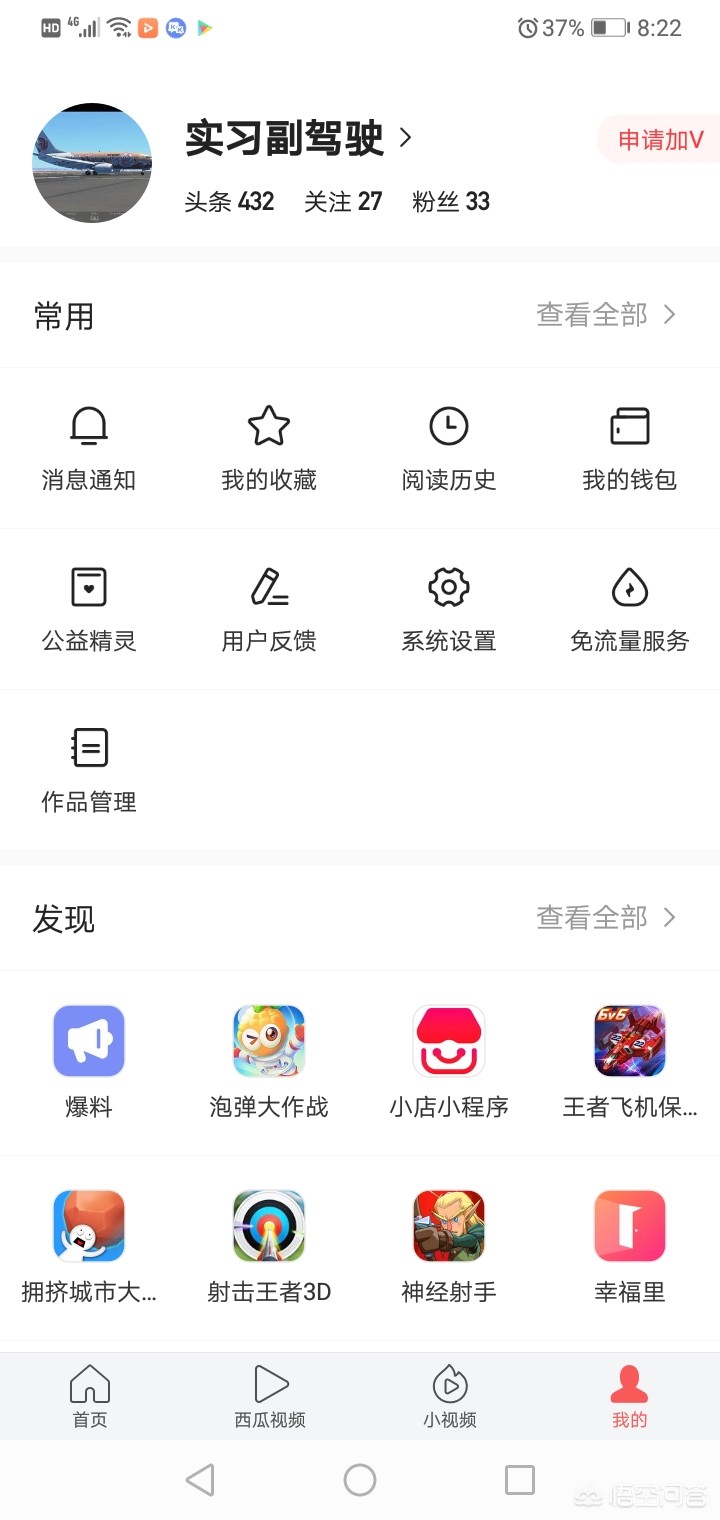Switch to the 小视频 tab
The width and height of the screenshot is (720, 1520).
[x=450, y=1396]
